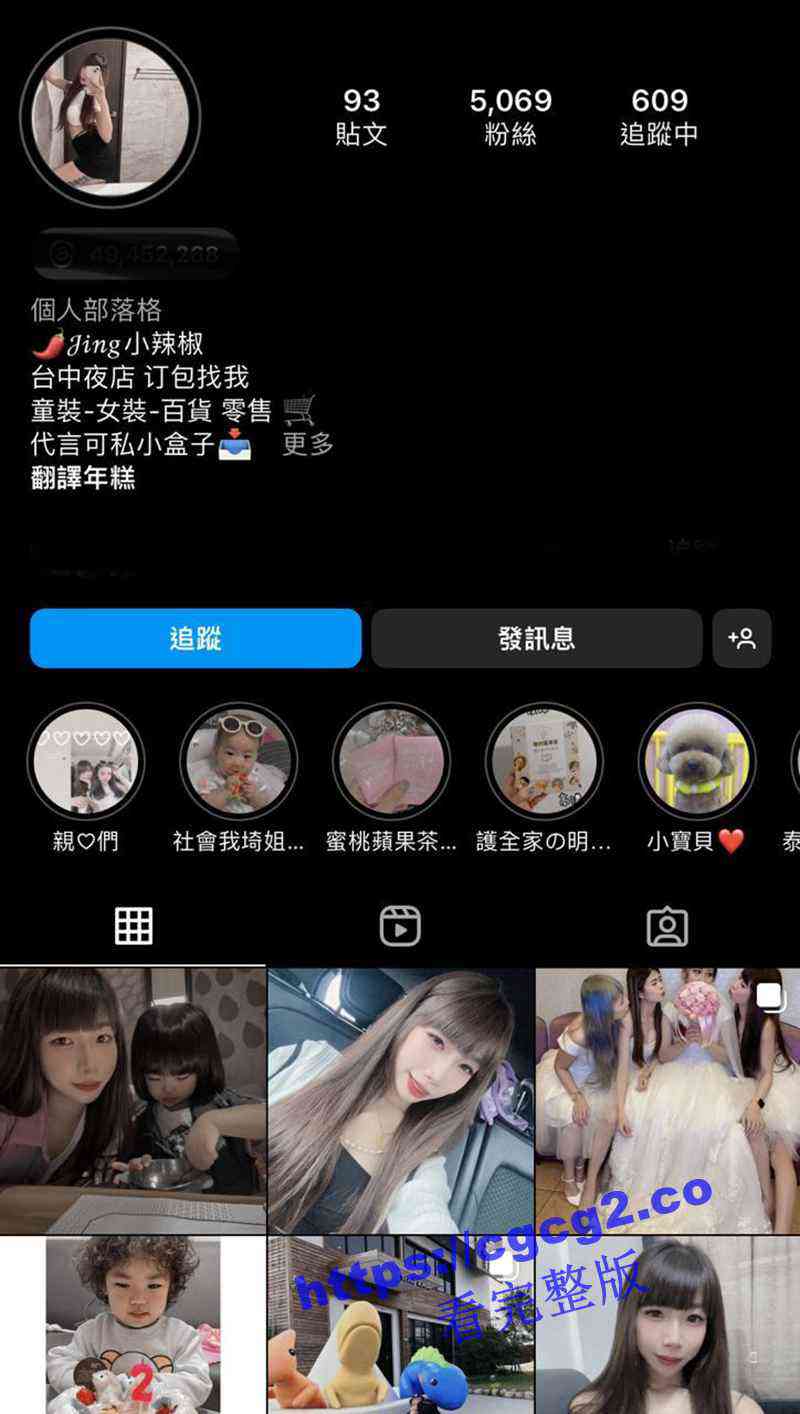This screenshot has height=1414, width=800.
Task: View the 609 追蹤中 following list
Action: 659,116
